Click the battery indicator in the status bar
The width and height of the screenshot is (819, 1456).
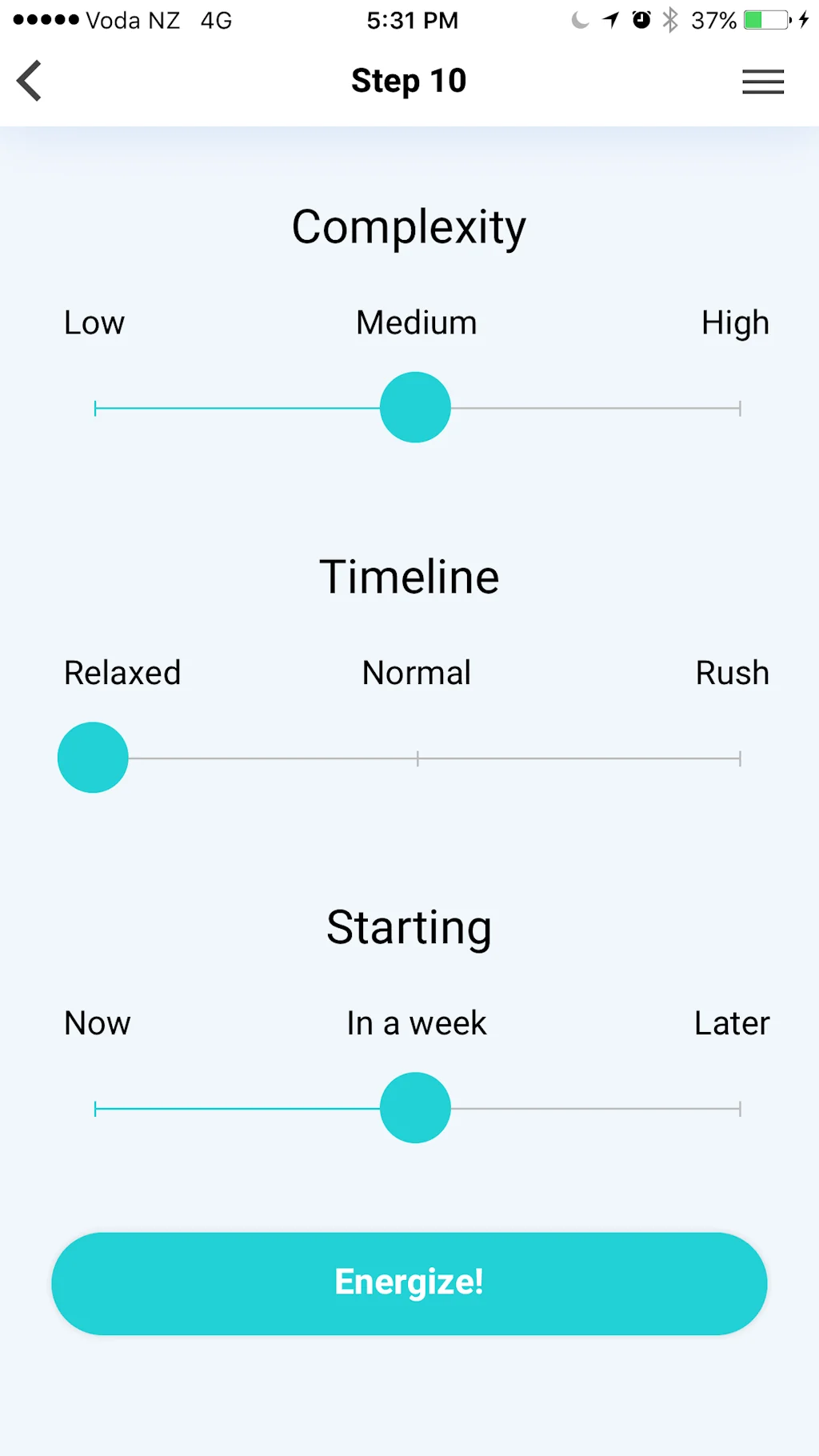click(x=765, y=21)
